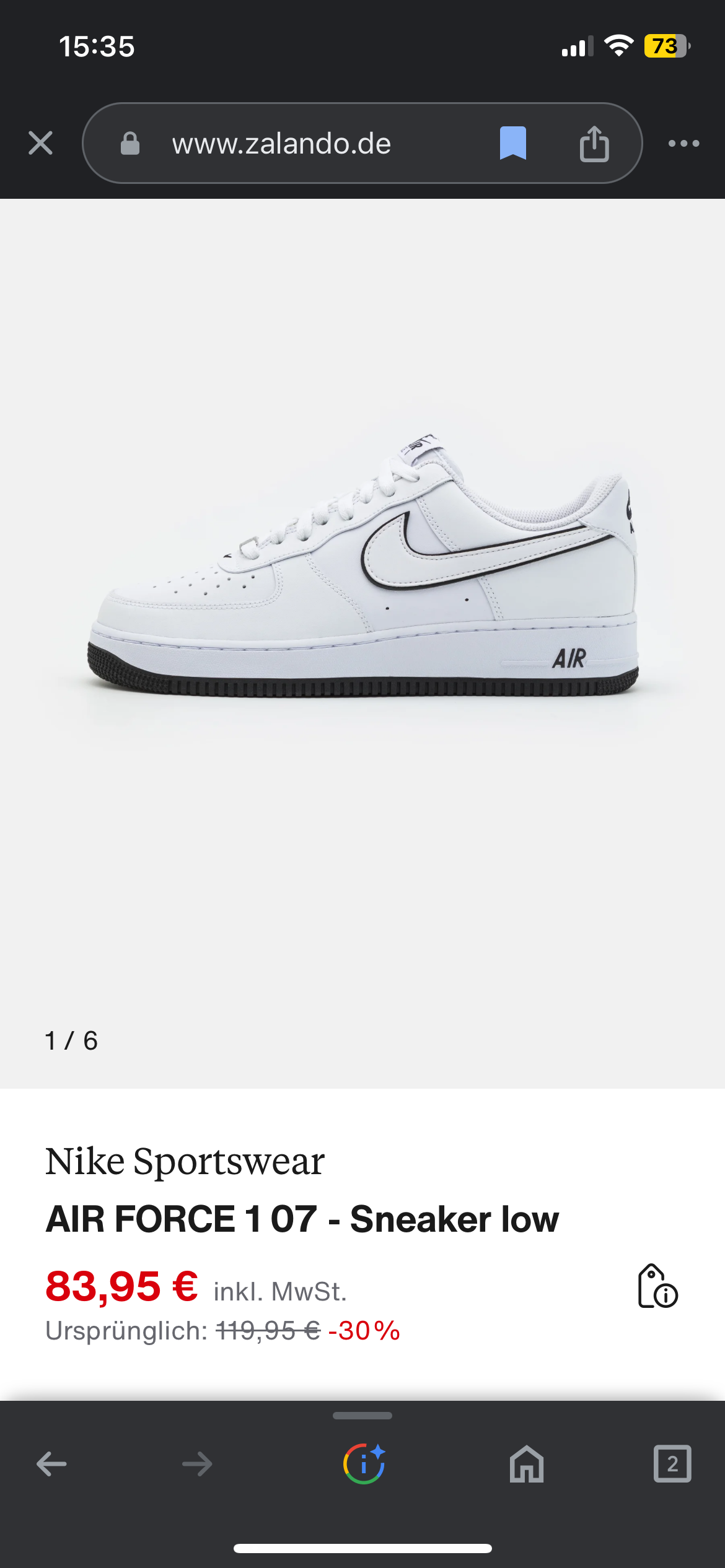Tap the padlock icon for site security info
Image resolution: width=725 pixels, height=1568 pixels.
click(130, 144)
